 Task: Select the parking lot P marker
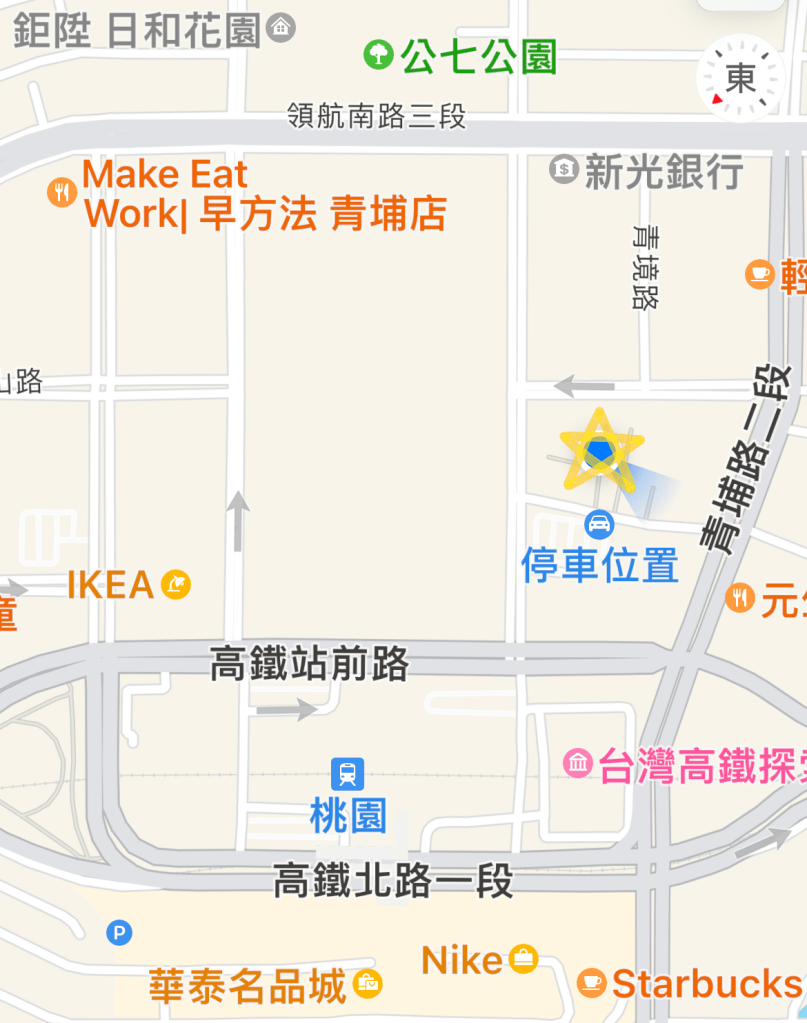coord(119,933)
